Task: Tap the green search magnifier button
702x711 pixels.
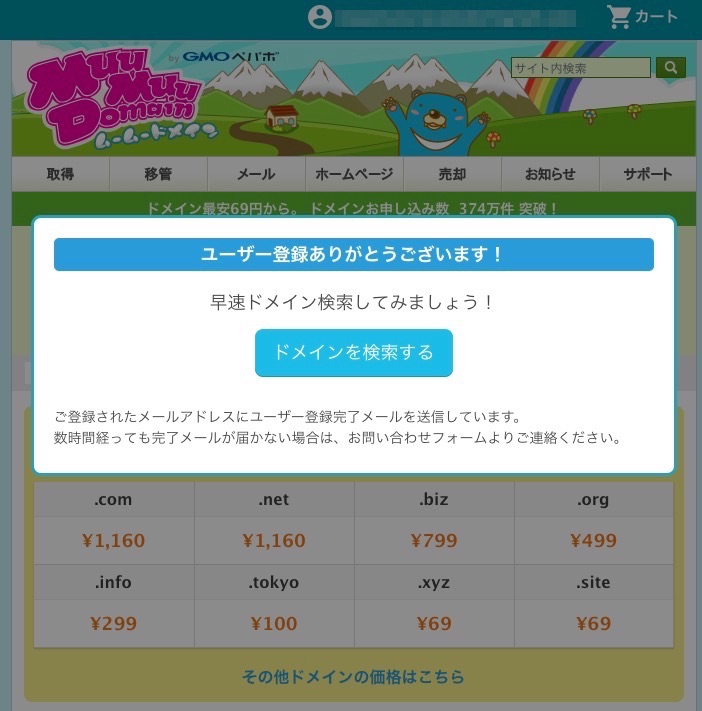Action: [x=670, y=68]
